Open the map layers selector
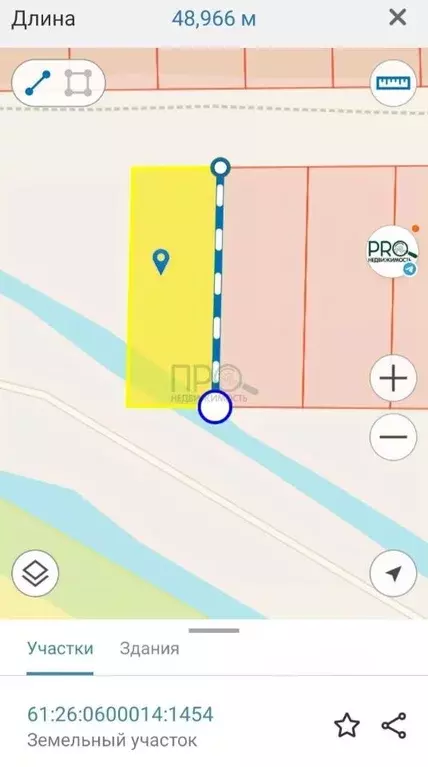428x767 pixels. click(35, 573)
